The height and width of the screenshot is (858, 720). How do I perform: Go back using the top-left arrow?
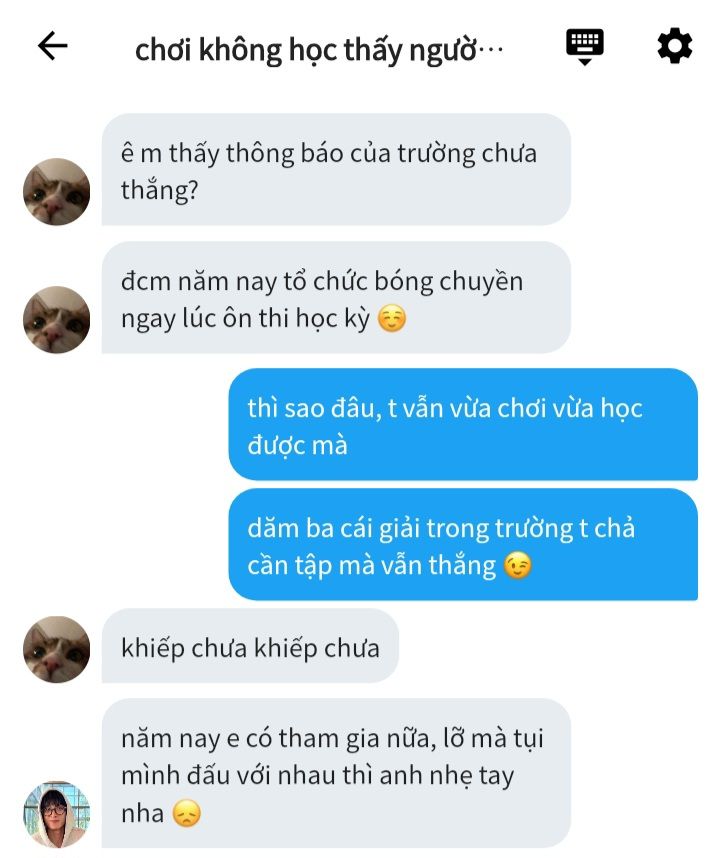coord(52,46)
